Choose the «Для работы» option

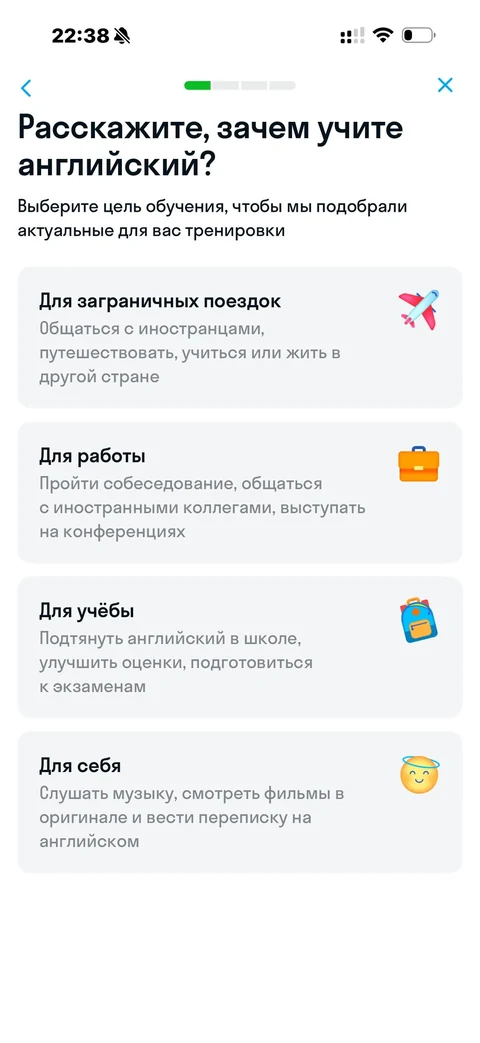239,492
